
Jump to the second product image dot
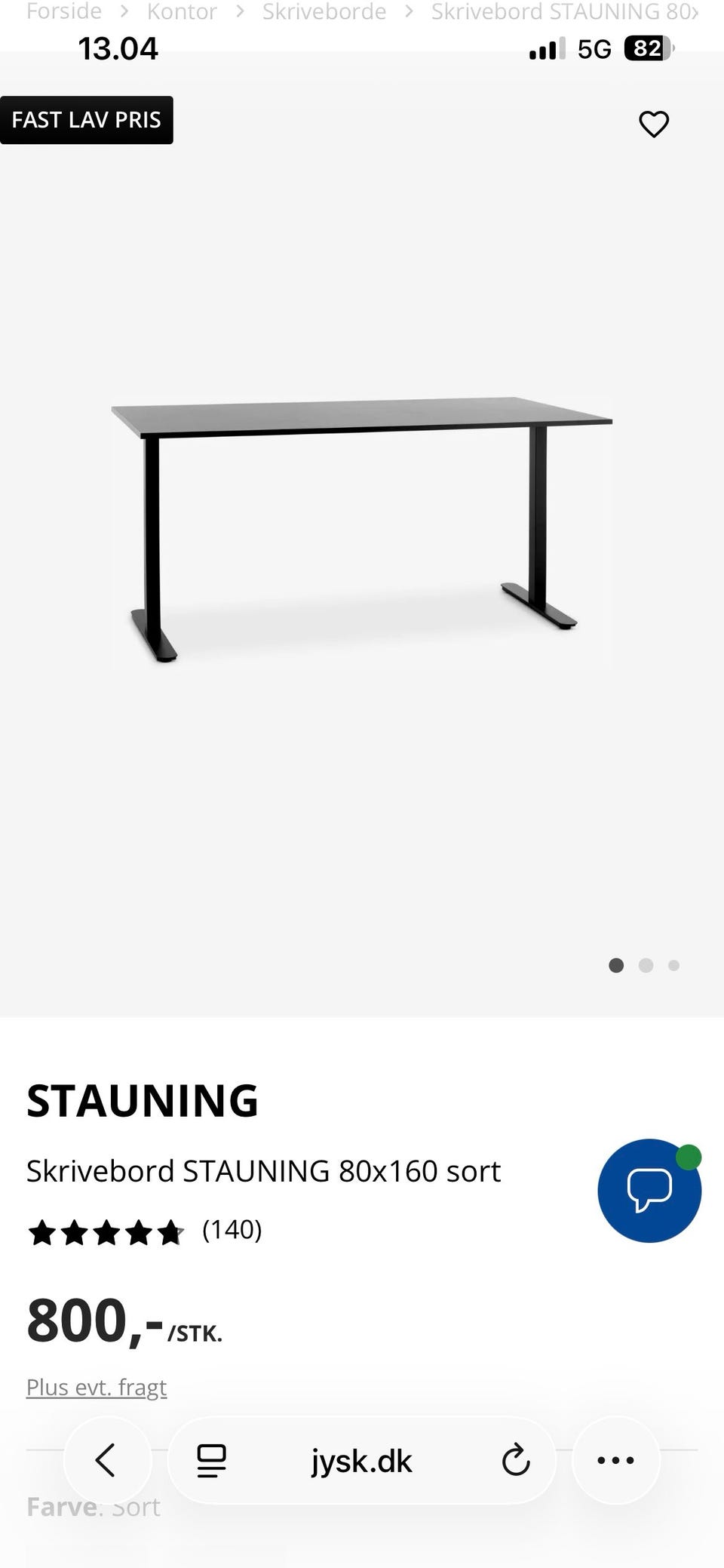point(646,965)
